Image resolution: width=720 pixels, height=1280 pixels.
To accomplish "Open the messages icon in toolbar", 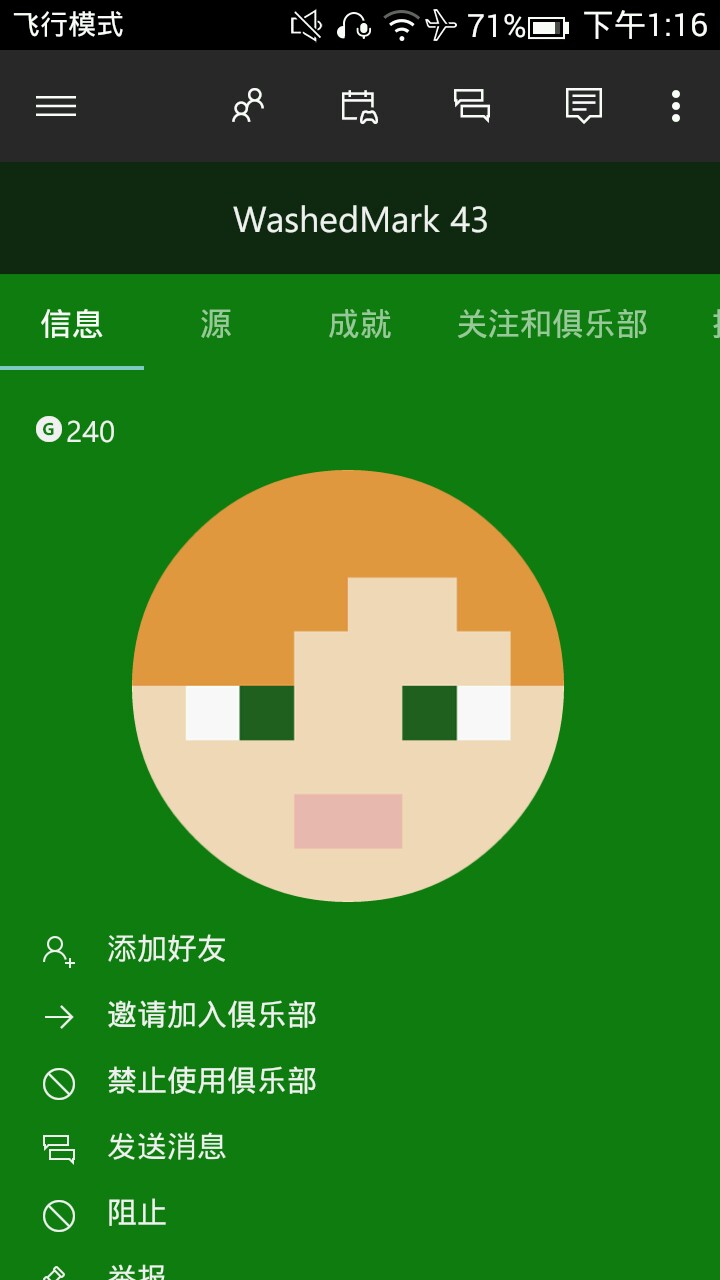I will [471, 106].
